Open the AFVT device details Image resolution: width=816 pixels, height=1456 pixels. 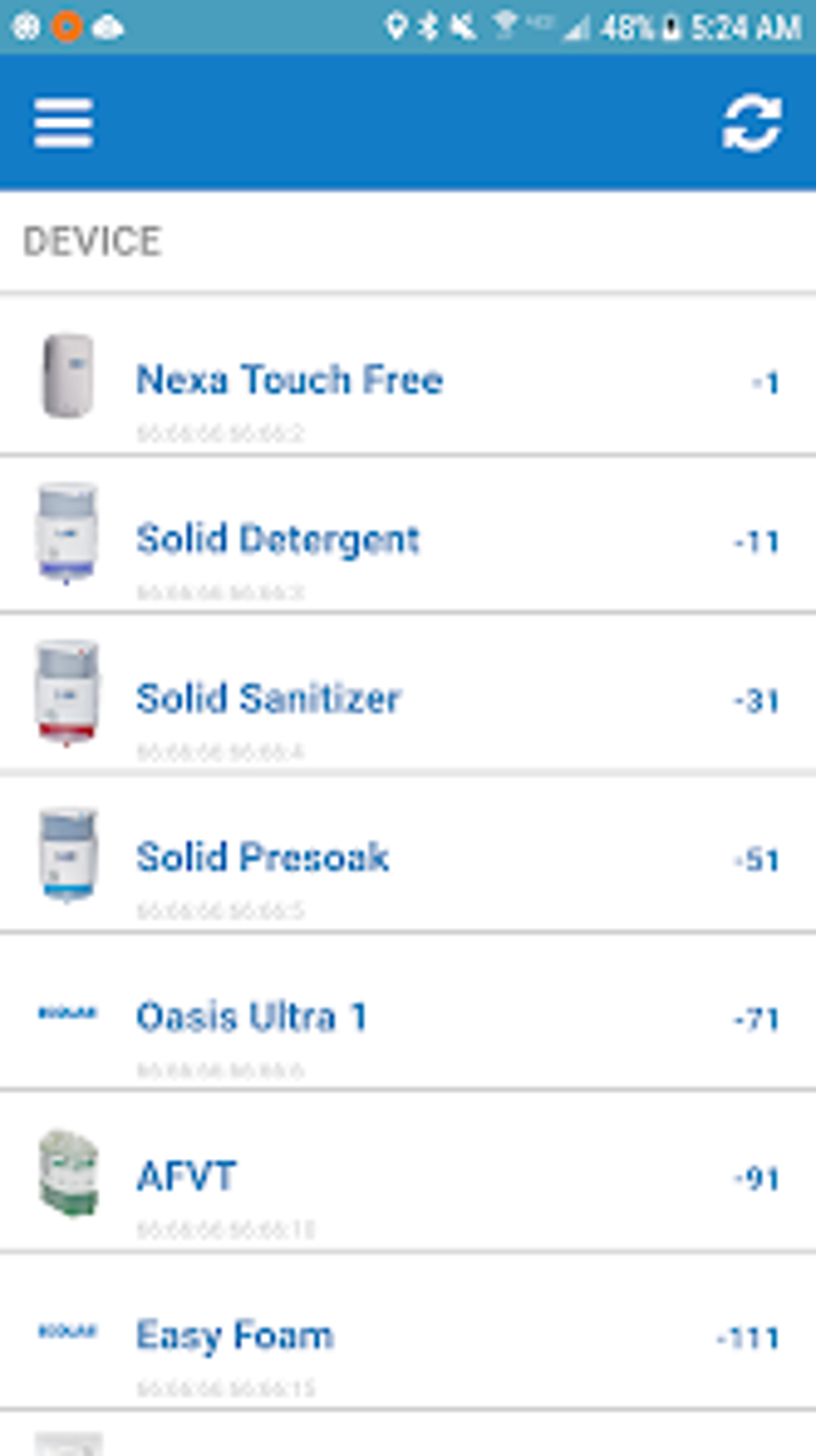[x=185, y=1173]
